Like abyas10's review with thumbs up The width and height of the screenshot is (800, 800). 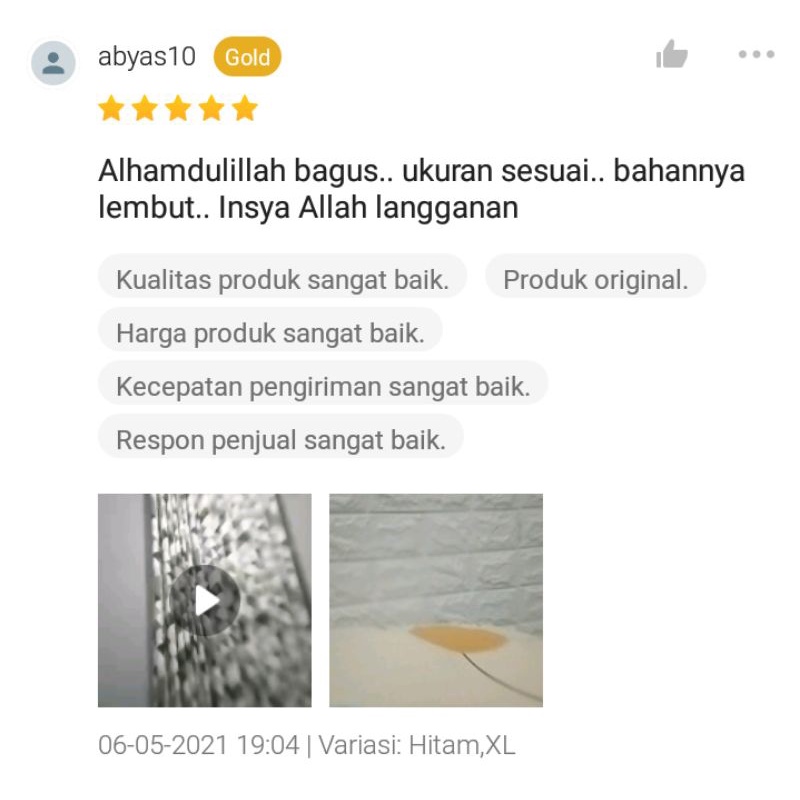672,55
